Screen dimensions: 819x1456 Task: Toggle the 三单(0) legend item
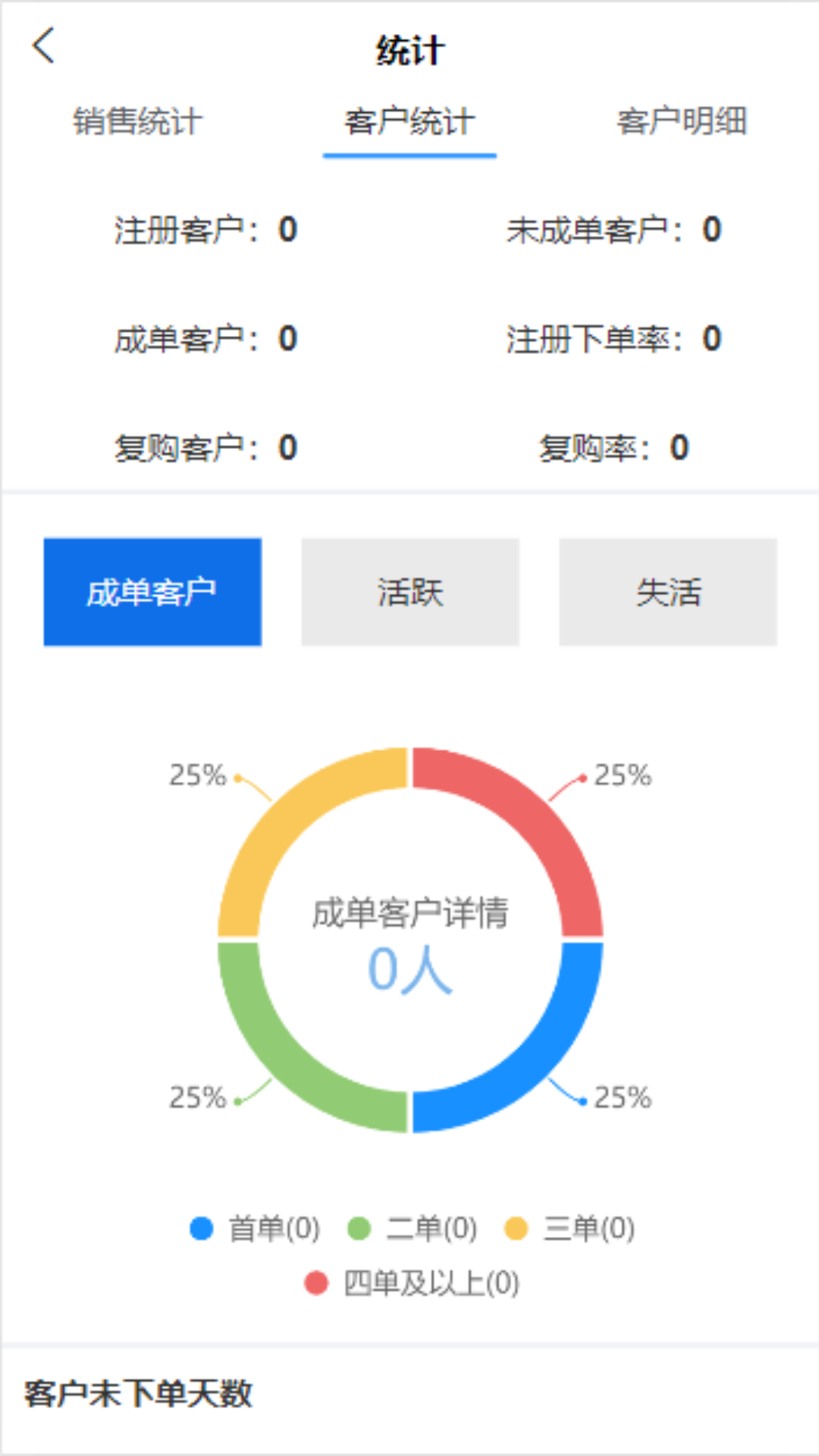coord(570,1228)
